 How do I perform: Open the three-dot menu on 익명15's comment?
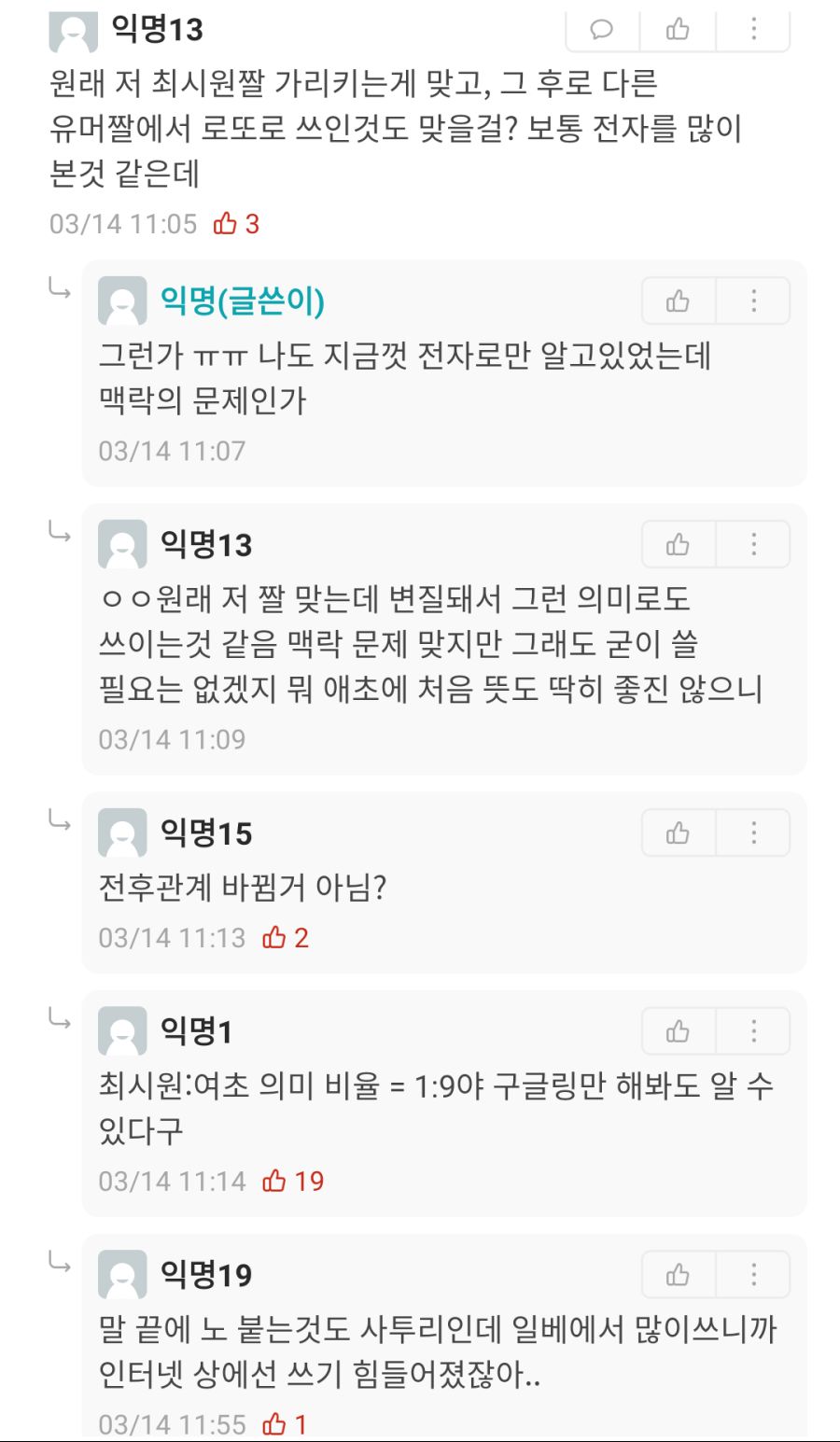pos(752,831)
